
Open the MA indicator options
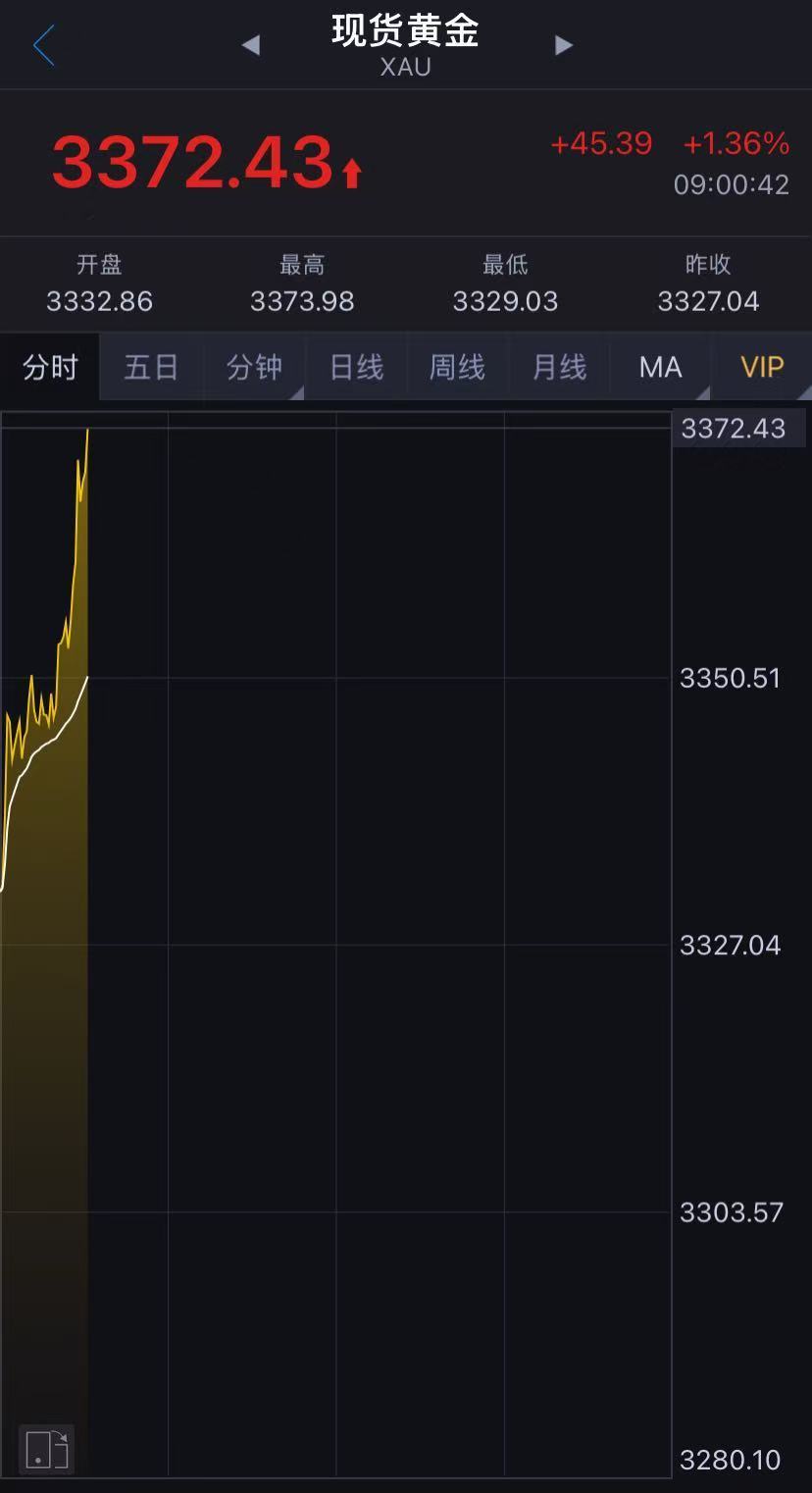[660, 367]
